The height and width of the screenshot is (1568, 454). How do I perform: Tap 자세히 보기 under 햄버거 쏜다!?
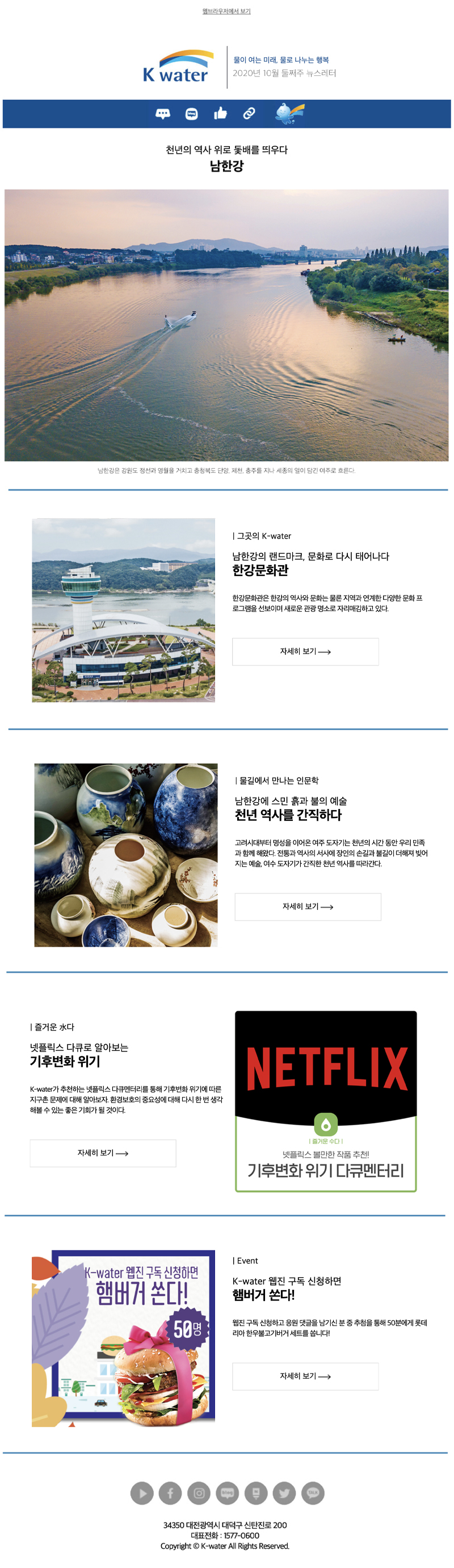click(x=305, y=1376)
